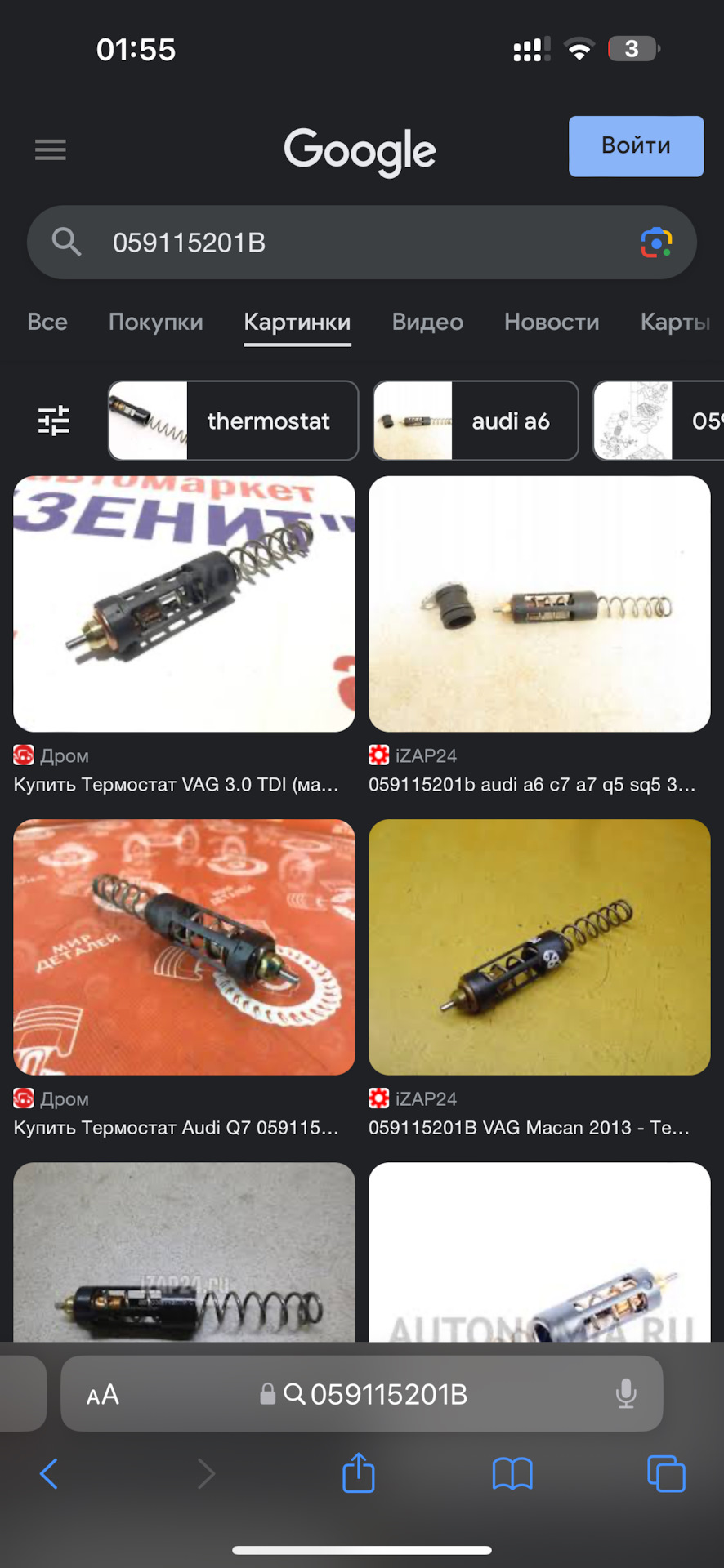Open the image filter settings icon
Screen dimensions: 724x1568
click(54, 421)
